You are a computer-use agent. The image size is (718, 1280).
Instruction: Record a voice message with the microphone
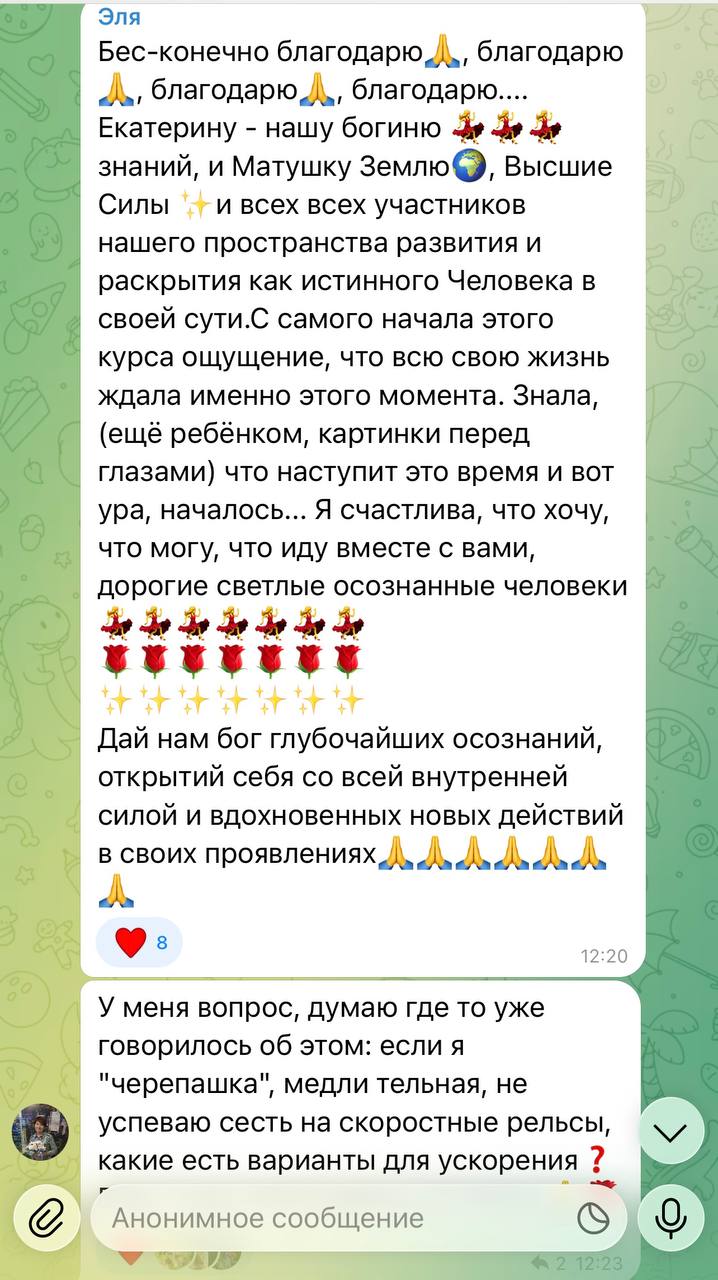click(x=670, y=1219)
